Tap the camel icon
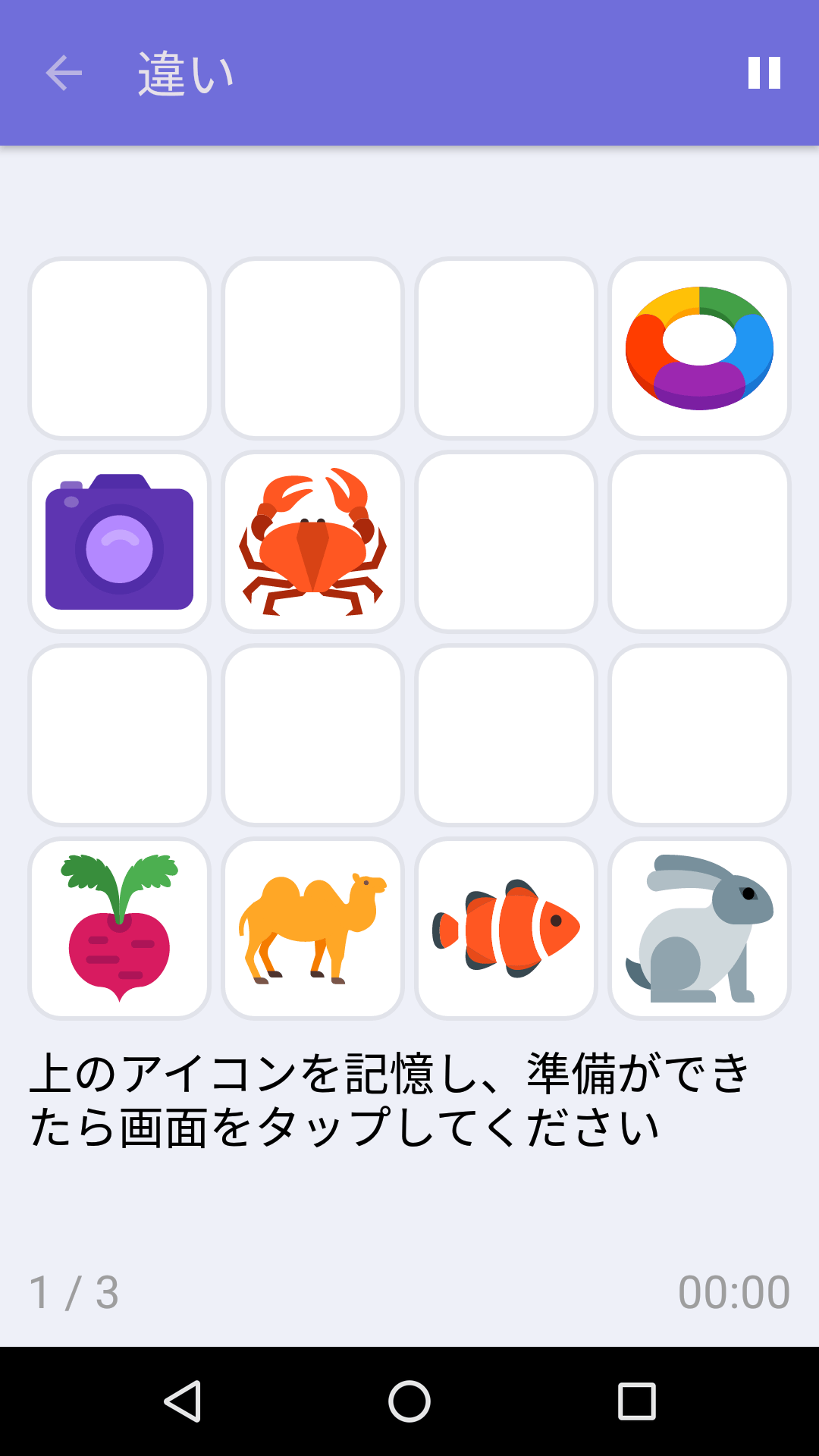 (x=312, y=928)
